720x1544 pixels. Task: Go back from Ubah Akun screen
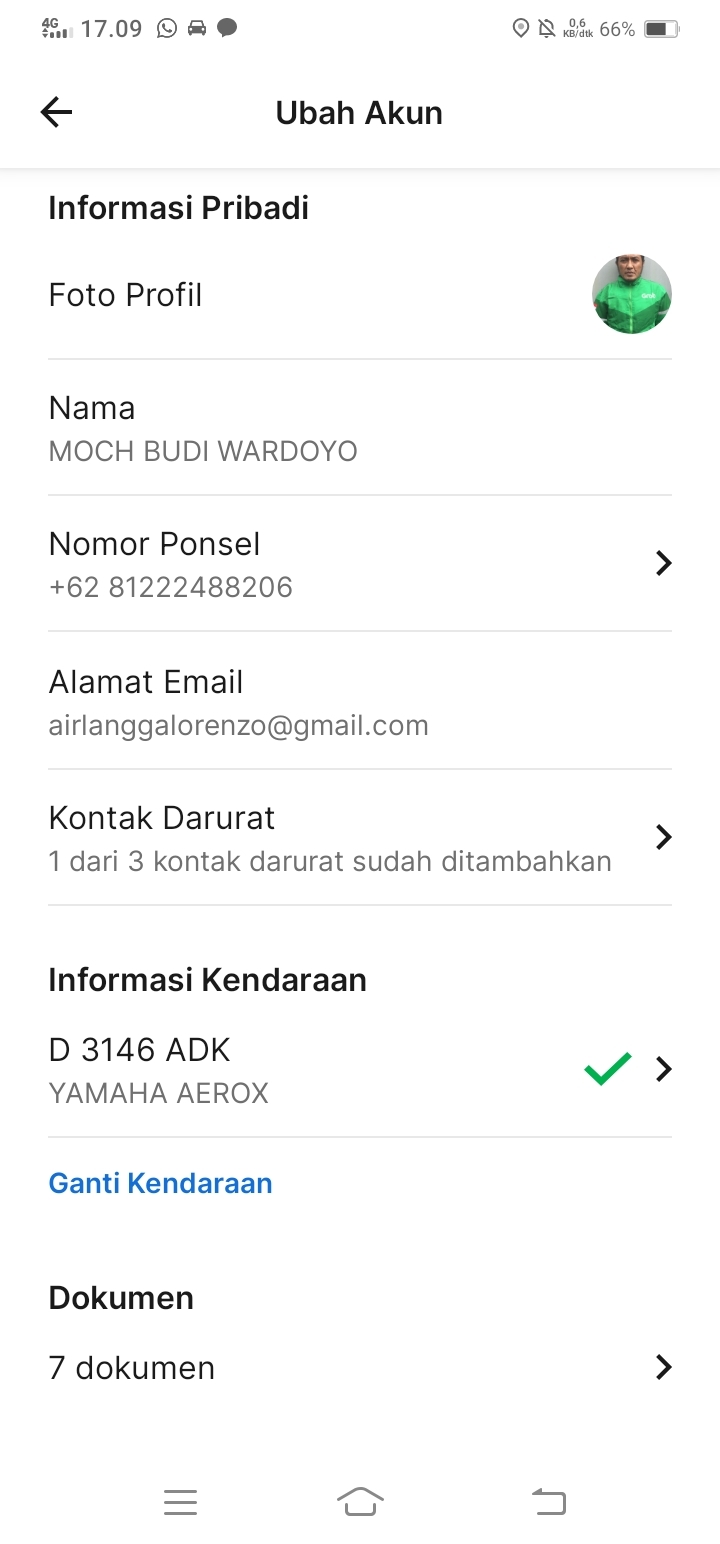pyautogui.click(x=56, y=113)
